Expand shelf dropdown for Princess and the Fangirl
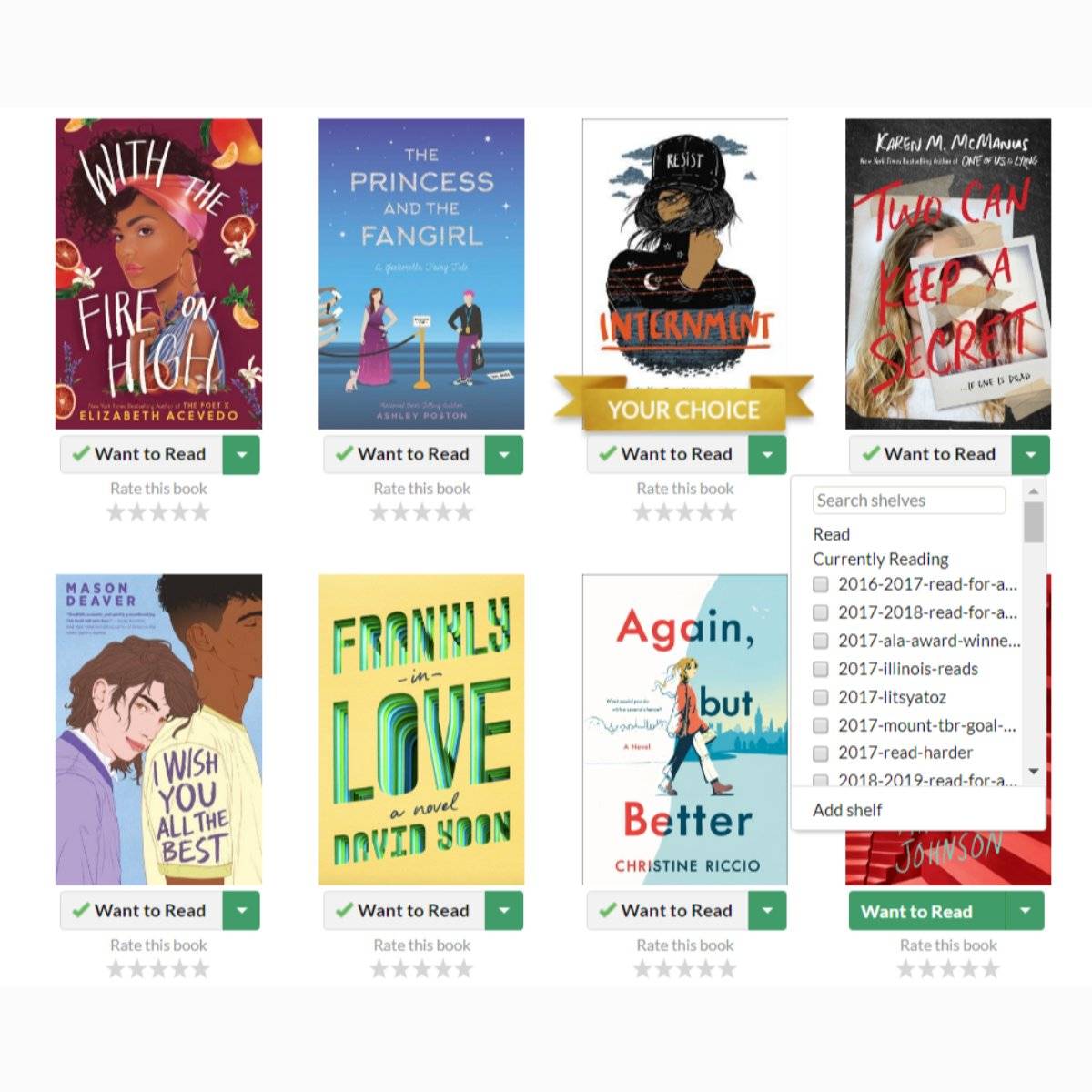Image resolution: width=1092 pixels, height=1092 pixels. pyautogui.click(x=504, y=454)
